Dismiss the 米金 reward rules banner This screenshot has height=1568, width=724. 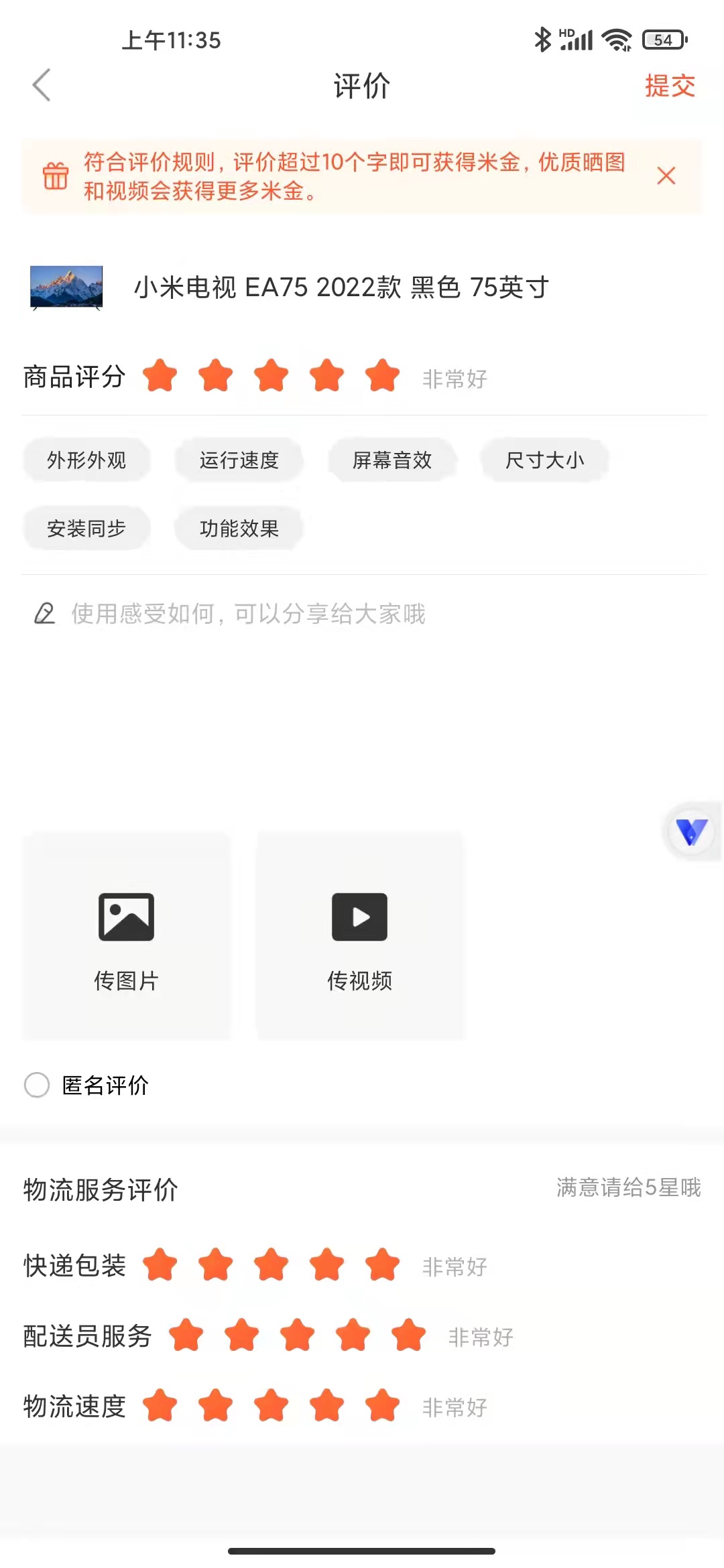(x=666, y=176)
